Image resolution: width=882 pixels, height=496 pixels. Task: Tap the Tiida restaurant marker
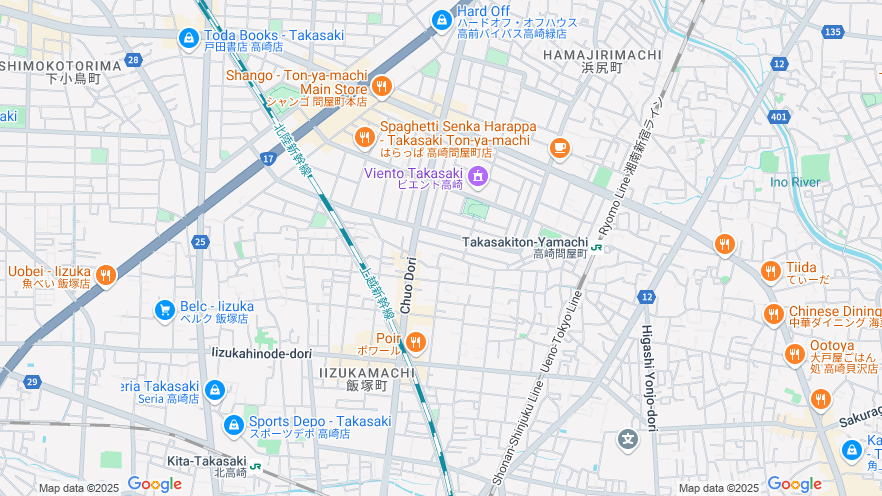coord(770,271)
